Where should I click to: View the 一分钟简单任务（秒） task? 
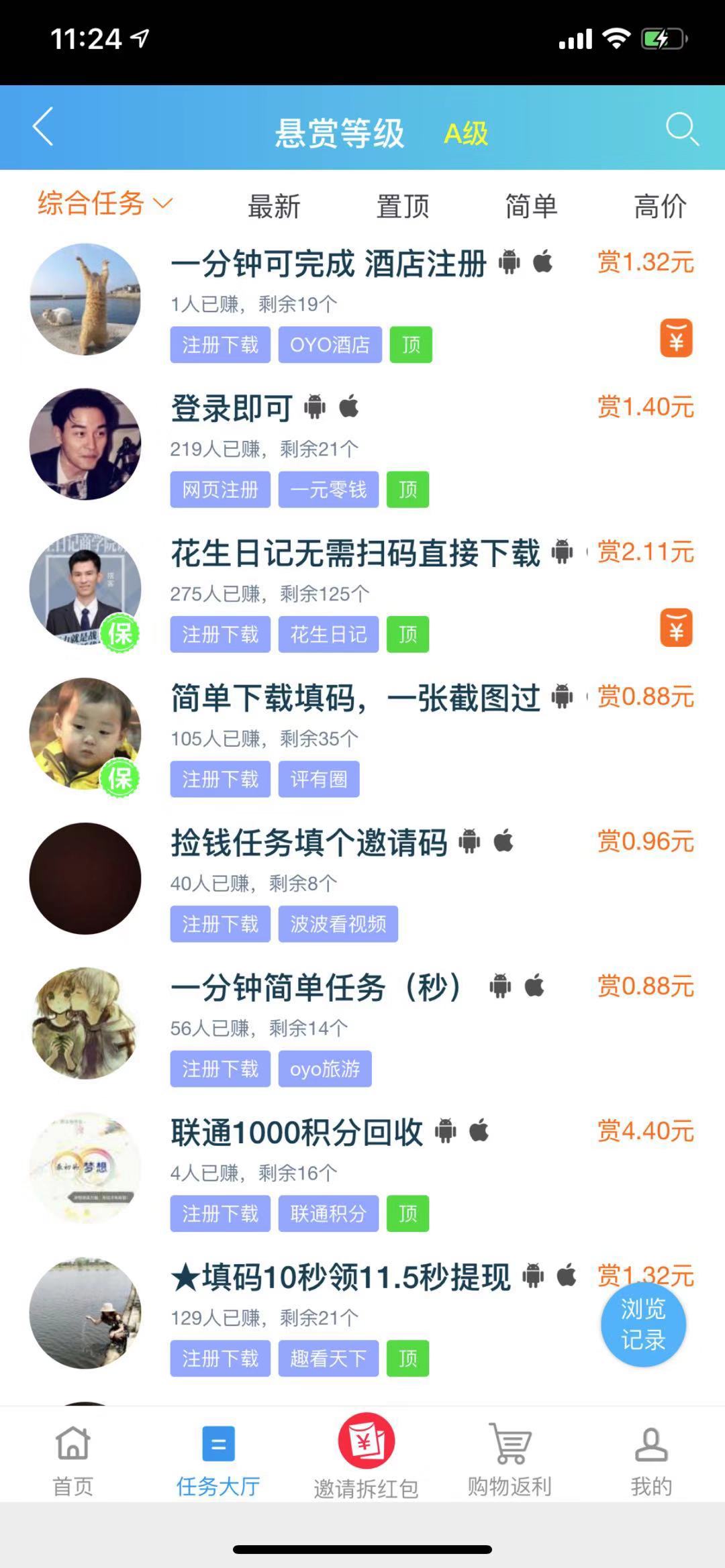316,988
